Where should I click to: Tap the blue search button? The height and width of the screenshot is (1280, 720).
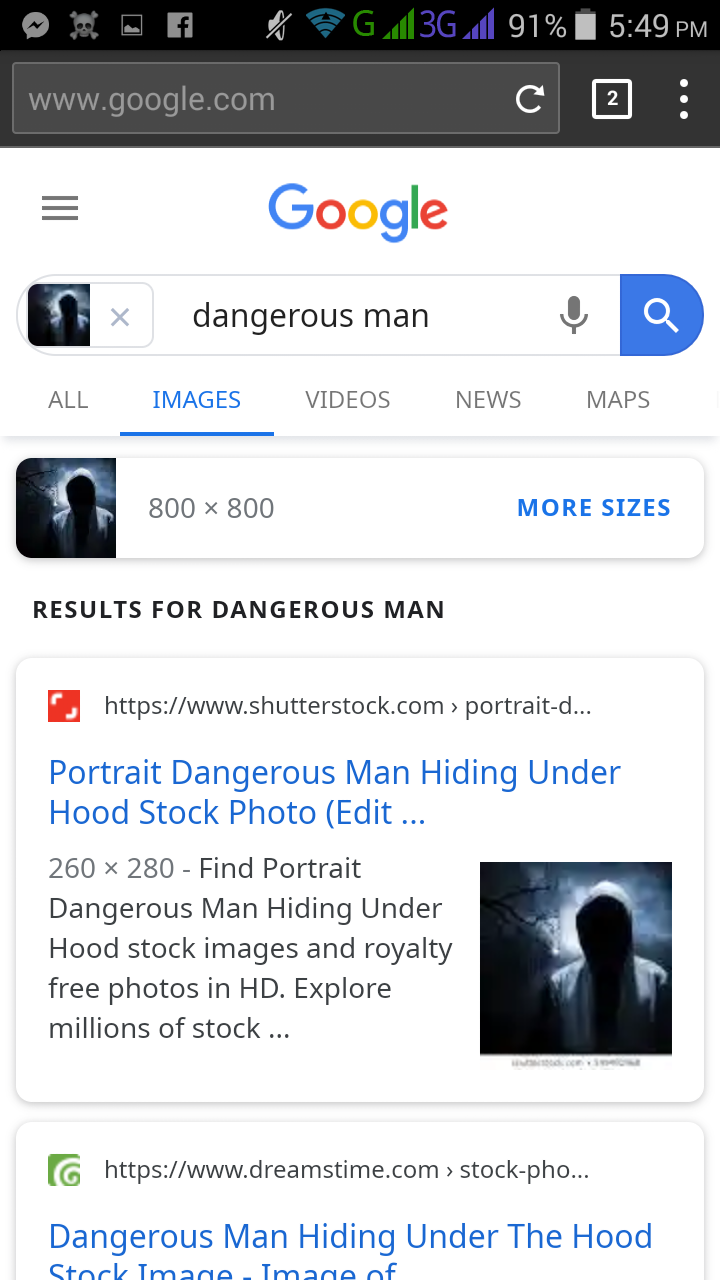tap(661, 315)
